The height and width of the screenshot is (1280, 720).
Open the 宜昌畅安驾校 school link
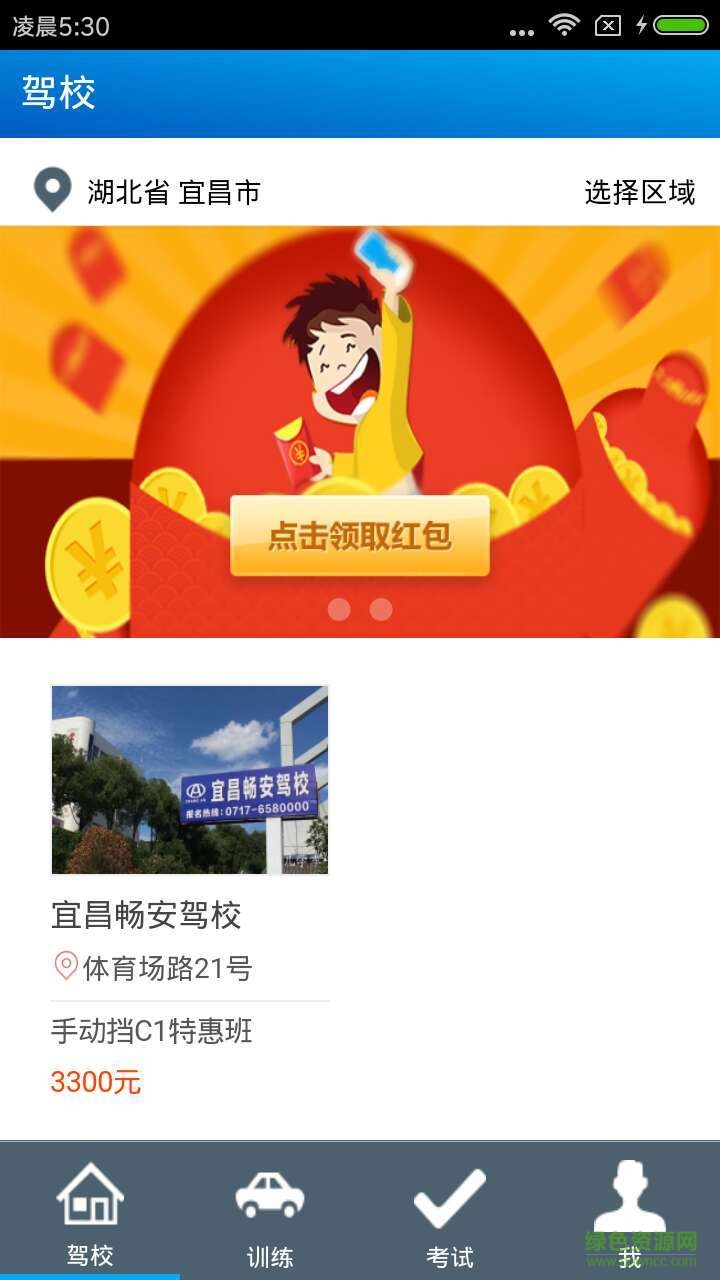click(x=147, y=916)
